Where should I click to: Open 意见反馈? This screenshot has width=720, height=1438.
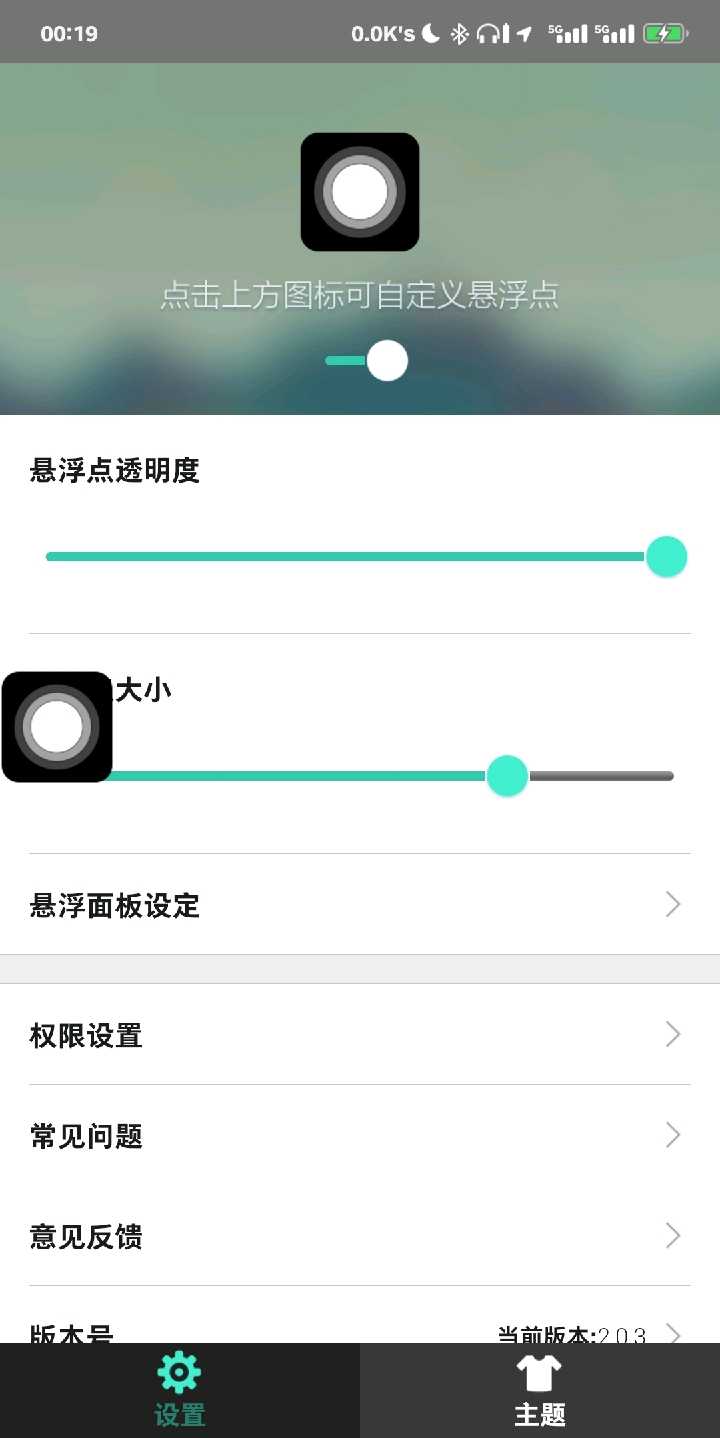pyautogui.click(x=360, y=1236)
